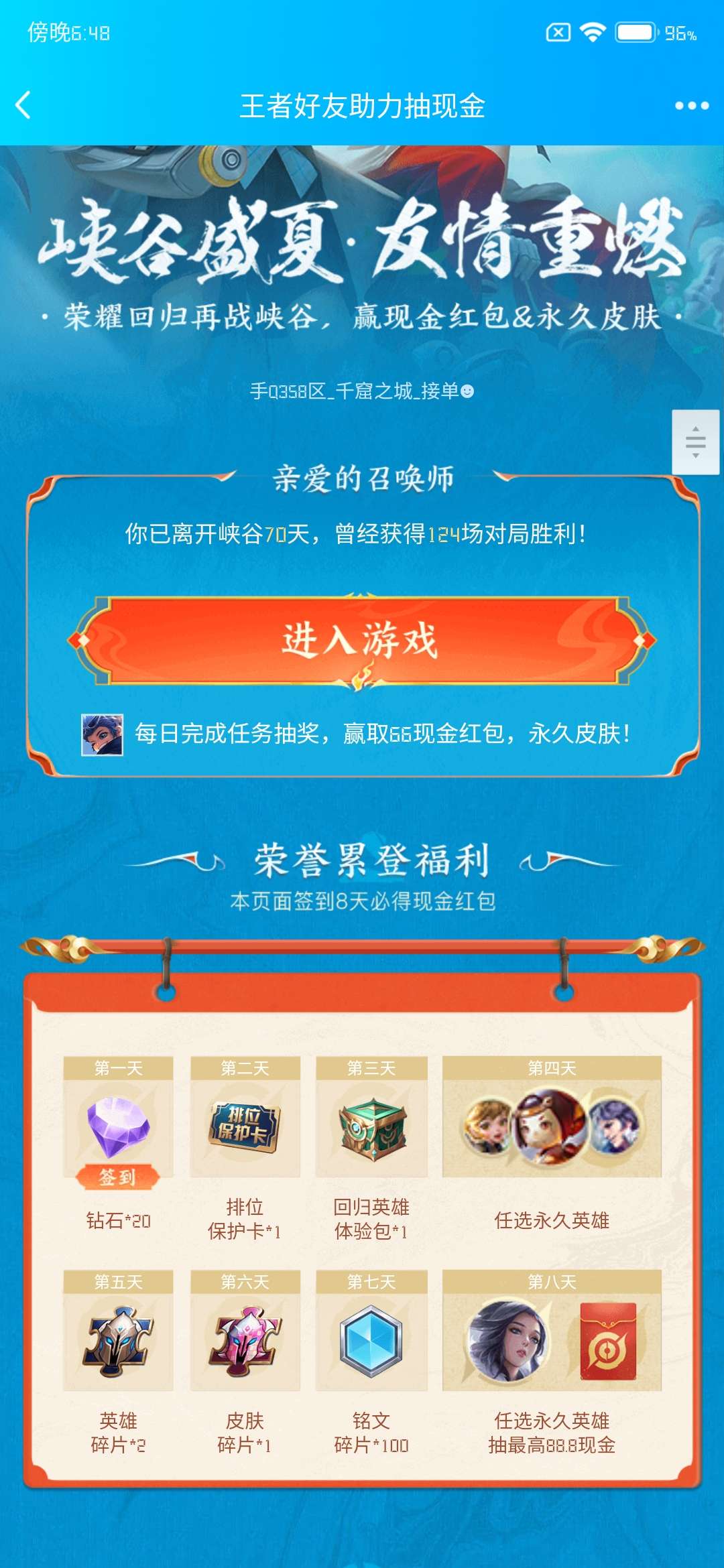Check the 第七天 铭文碎片 reward

click(x=371, y=1340)
